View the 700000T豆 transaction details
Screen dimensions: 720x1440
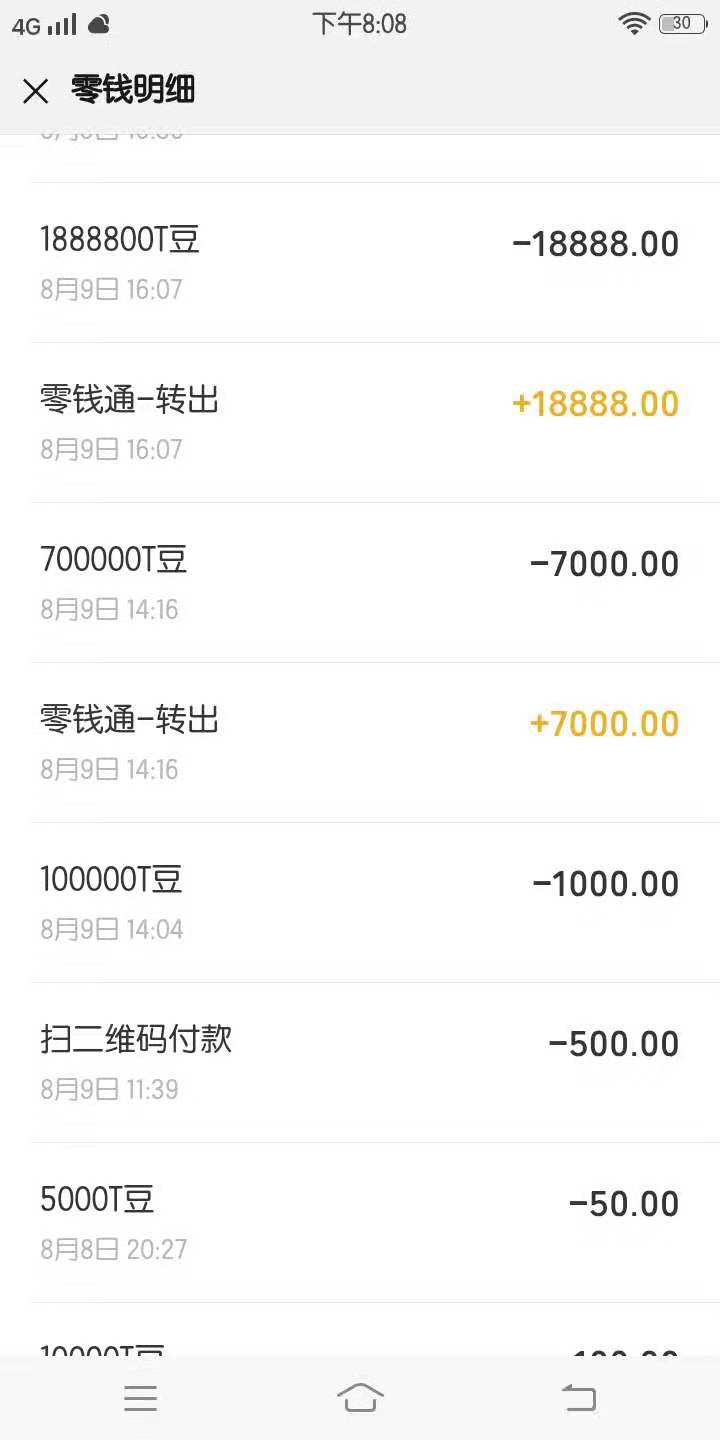360,583
